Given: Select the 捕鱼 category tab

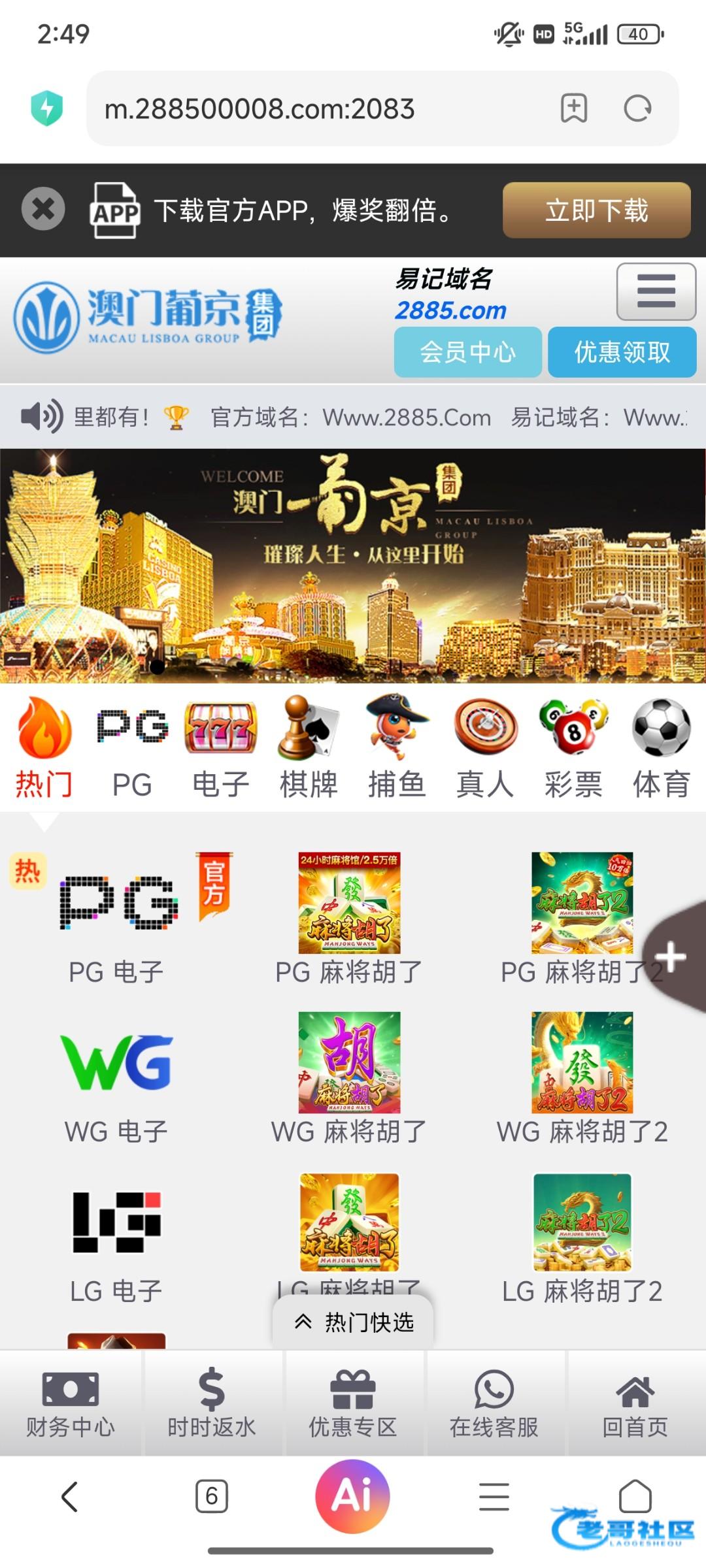Looking at the screenshot, I should point(397,748).
